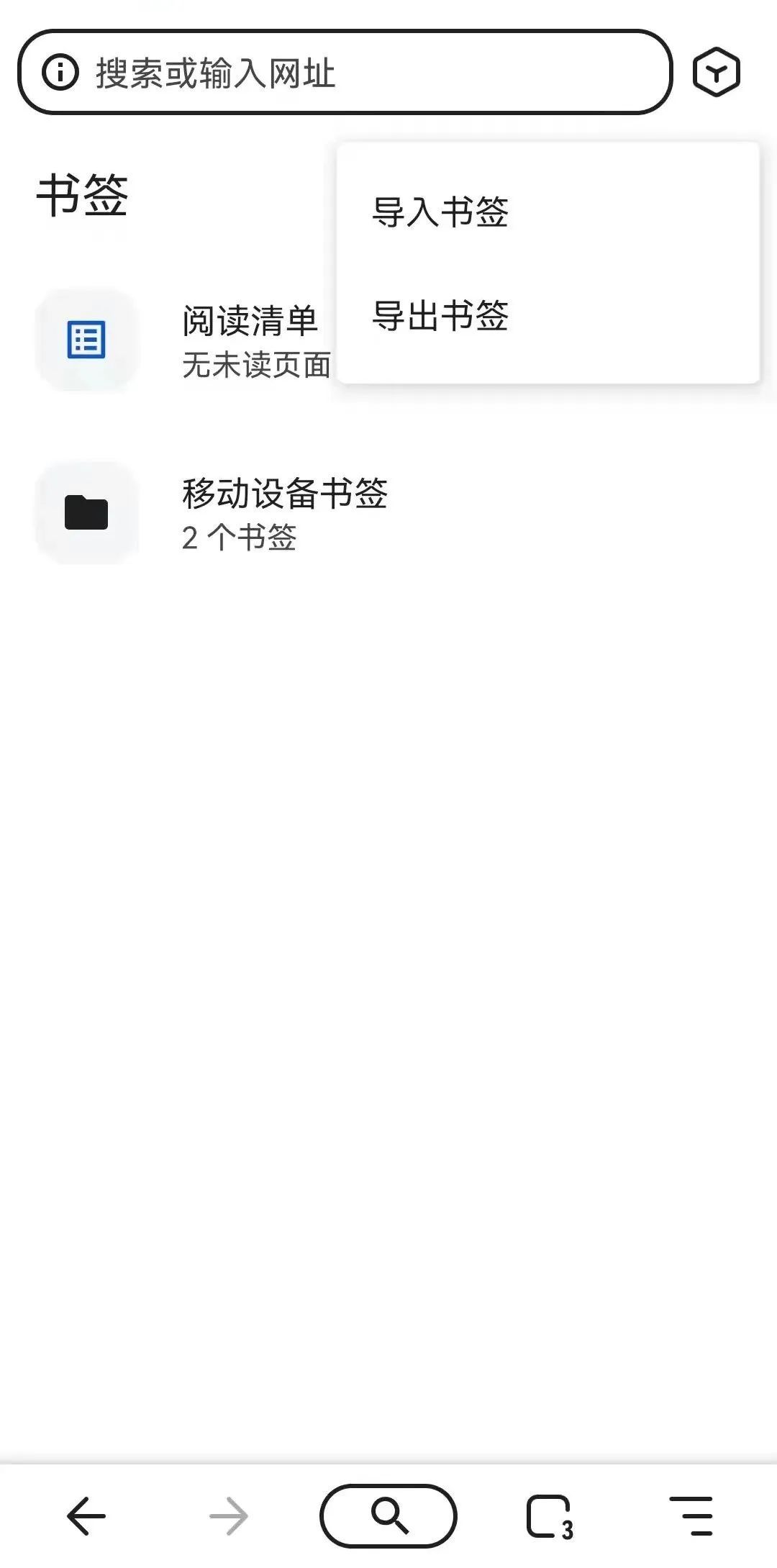
Task: Open the bottom-right menu icon
Action: (692, 1516)
